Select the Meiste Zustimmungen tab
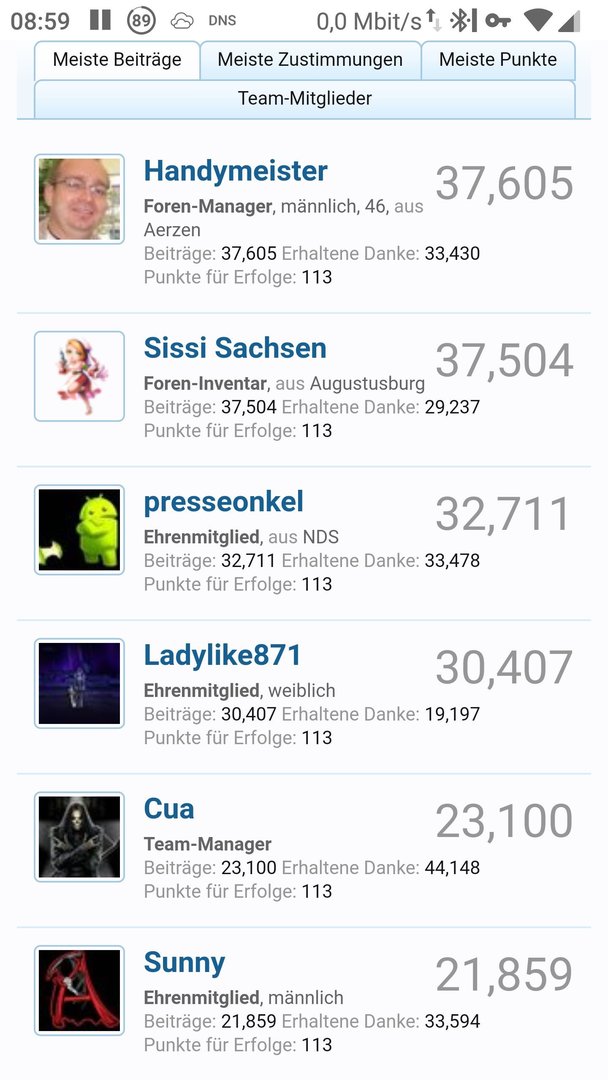 310,60
